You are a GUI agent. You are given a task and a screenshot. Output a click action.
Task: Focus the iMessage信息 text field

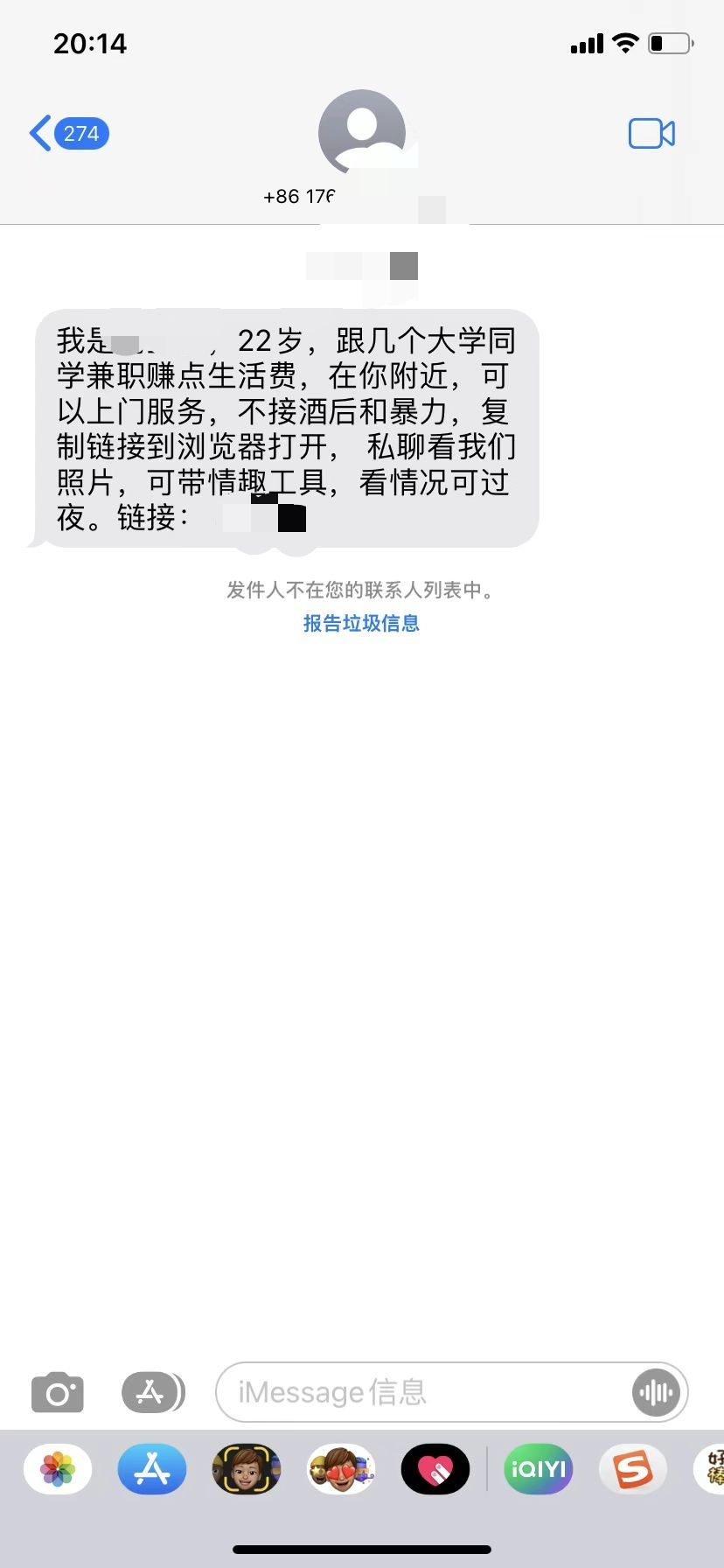(420, 1392)
